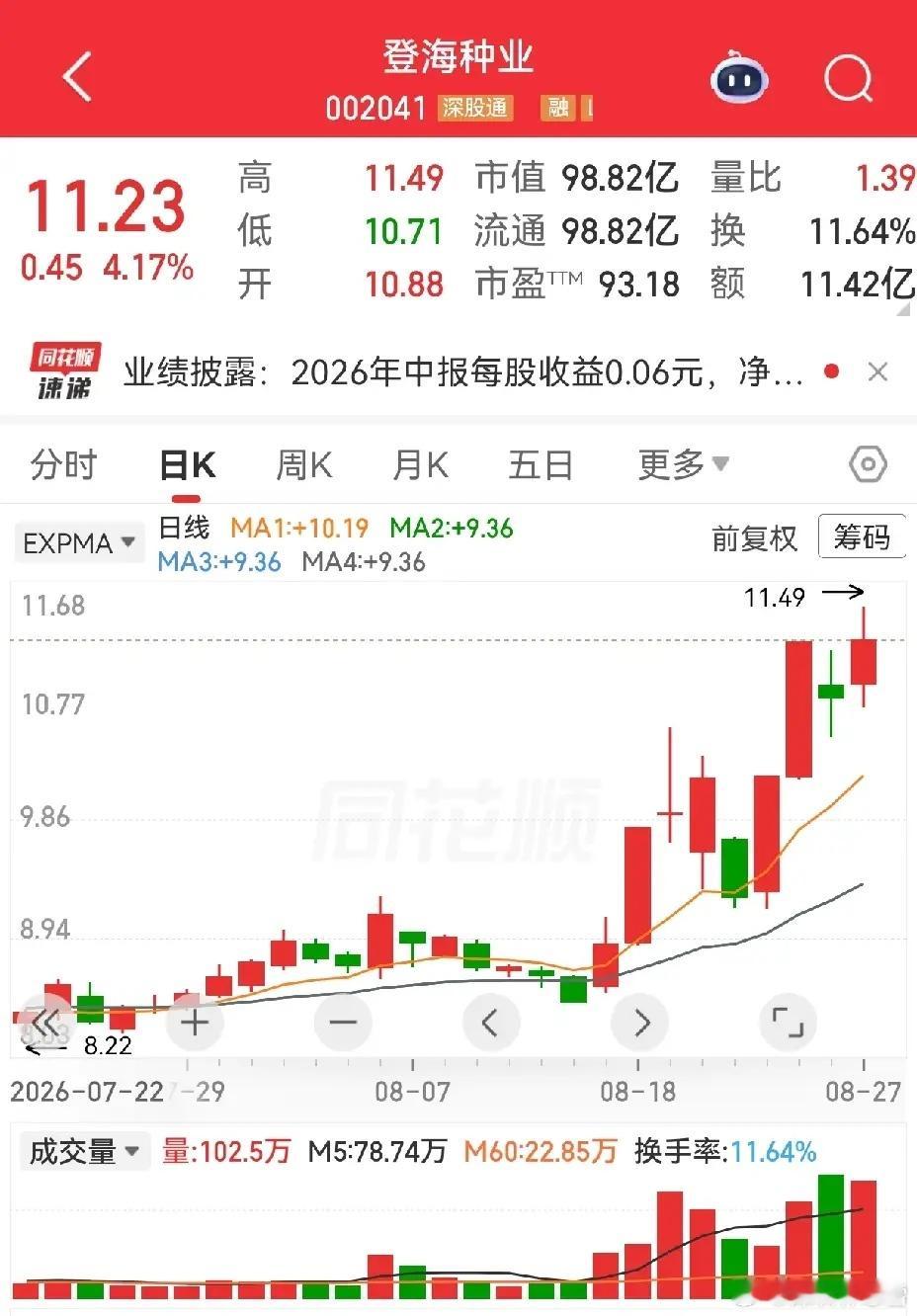Zoom out the chart with minus
This screenshot has width=917, height=1316.
[x=343, y=1022]
